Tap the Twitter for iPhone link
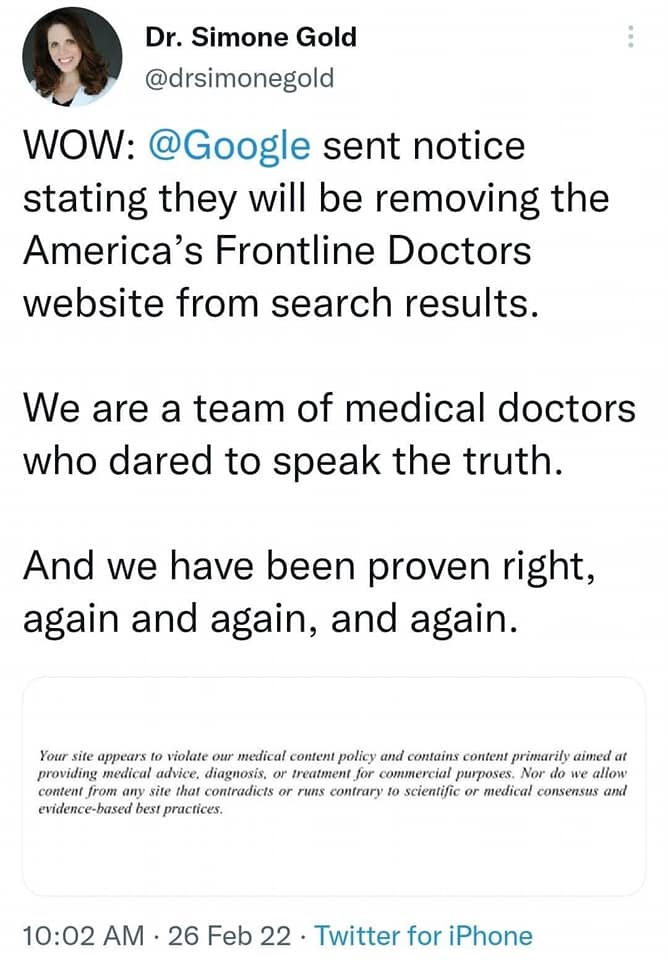 click(424, 936)
